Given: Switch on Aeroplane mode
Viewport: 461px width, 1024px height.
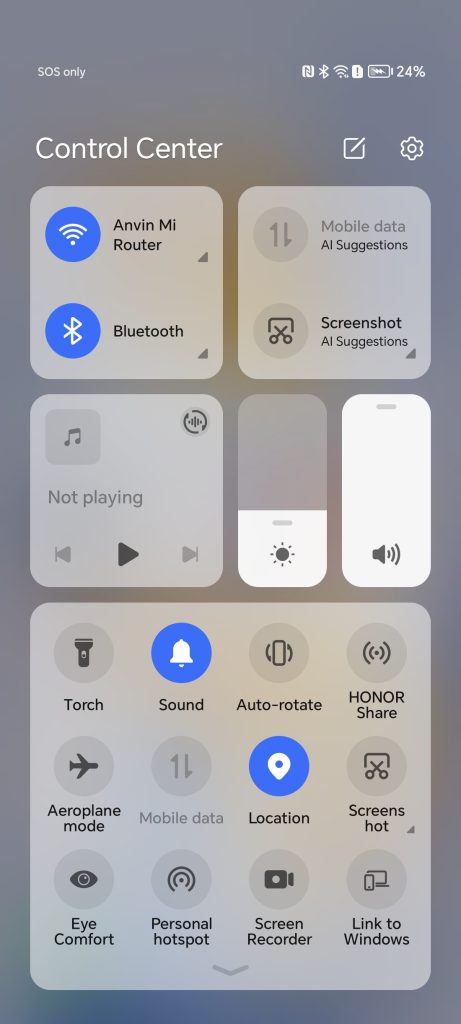Looking at the screenshot, I should 84,766.
